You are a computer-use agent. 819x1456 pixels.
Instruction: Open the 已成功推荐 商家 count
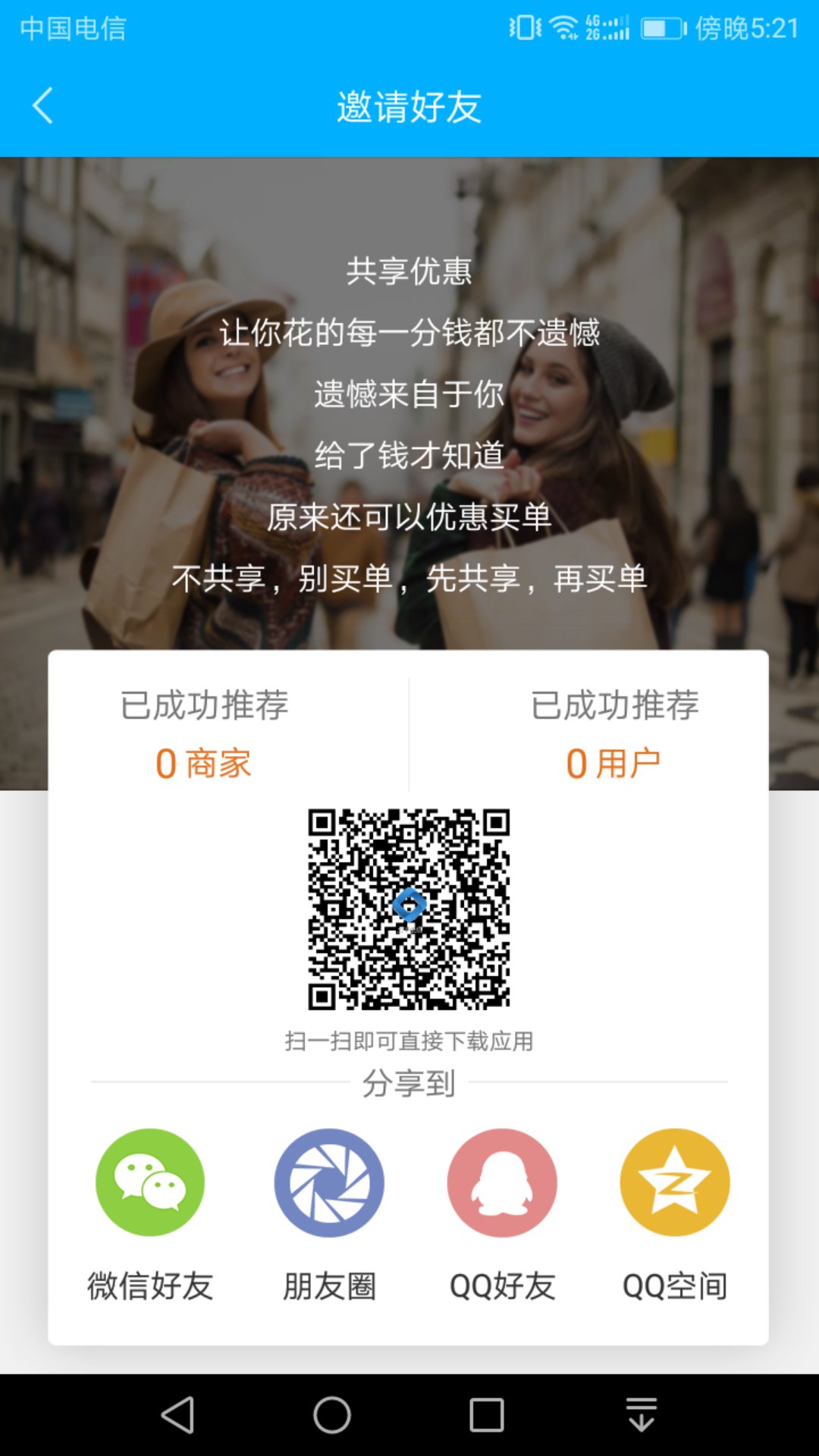point(204,734)
